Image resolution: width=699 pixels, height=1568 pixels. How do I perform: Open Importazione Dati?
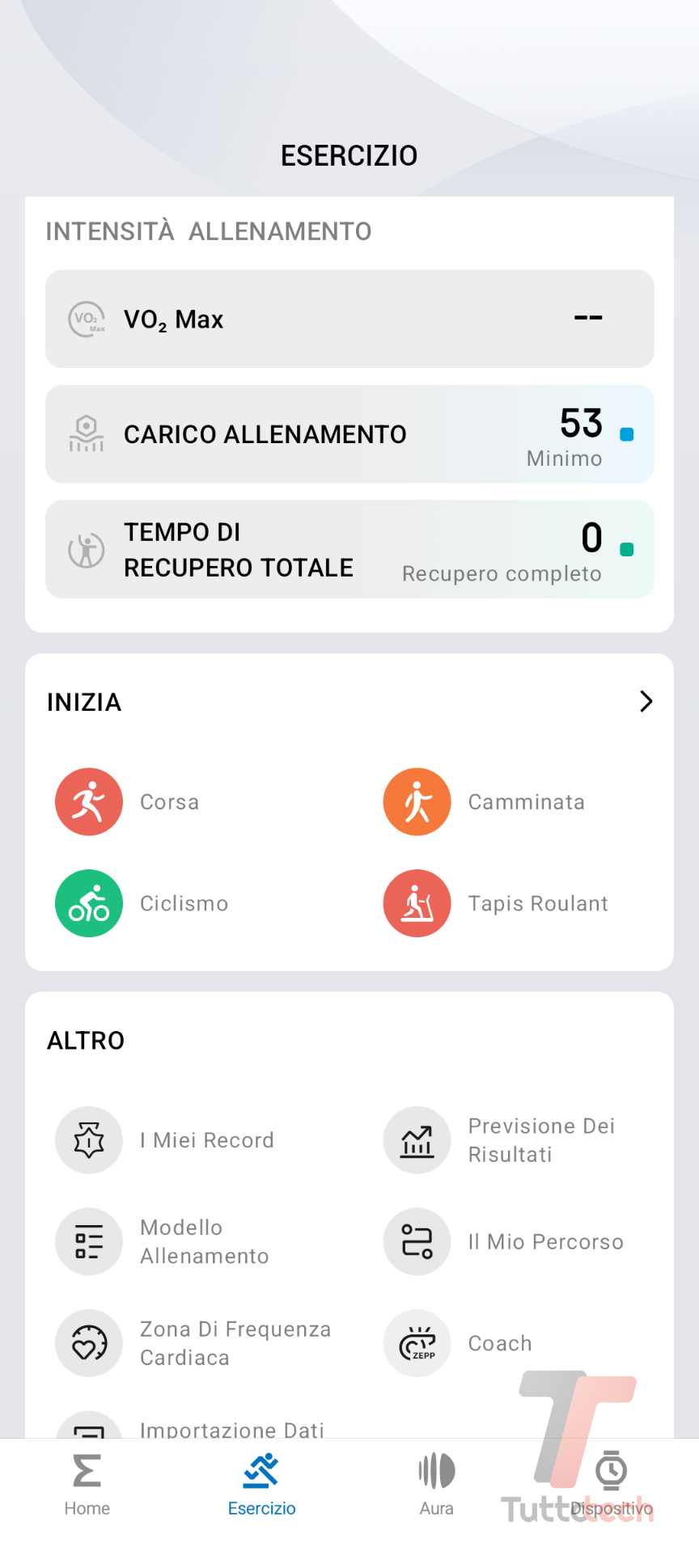click(x=231, y=1429)
